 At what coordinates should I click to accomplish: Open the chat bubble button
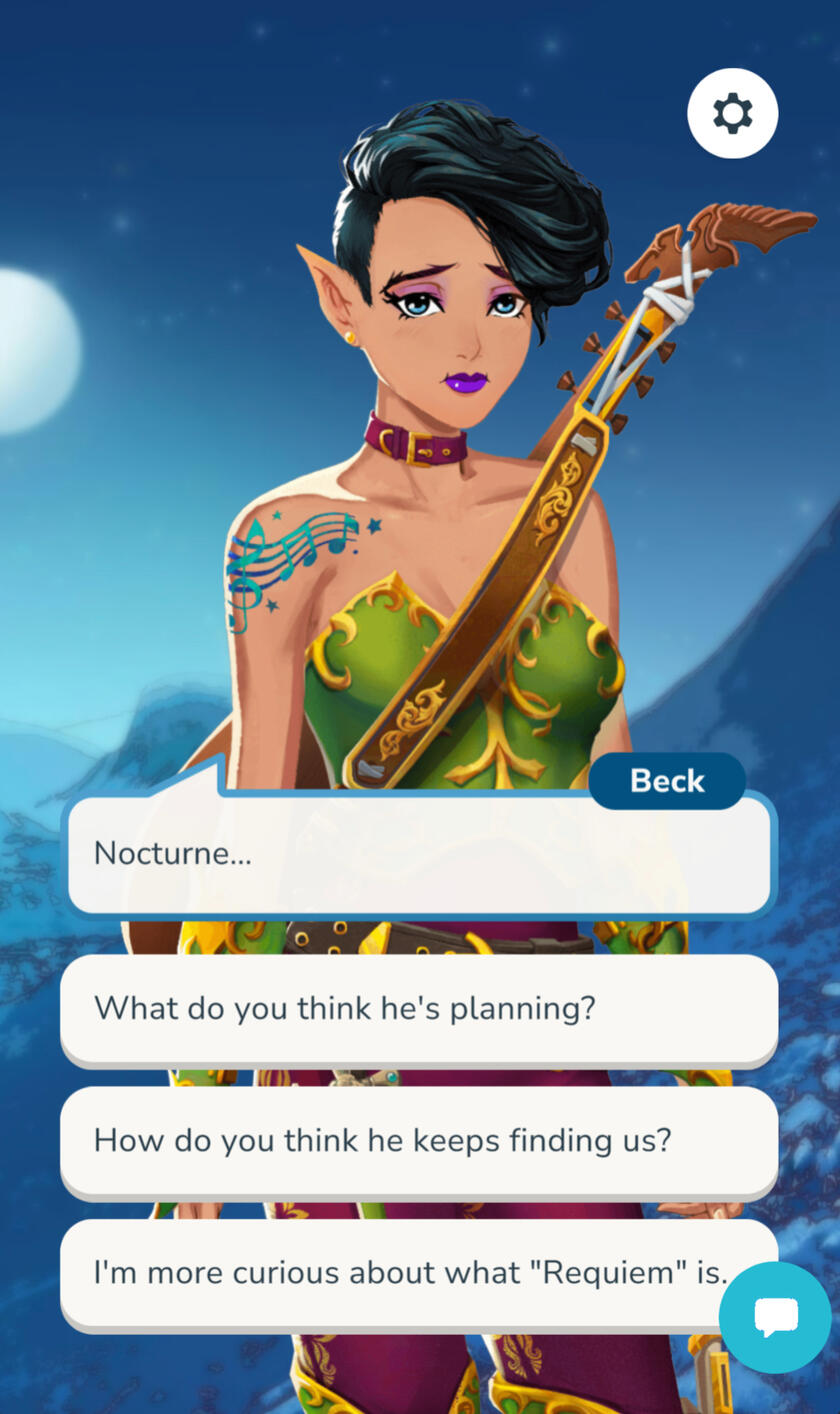coord(775,1317)
